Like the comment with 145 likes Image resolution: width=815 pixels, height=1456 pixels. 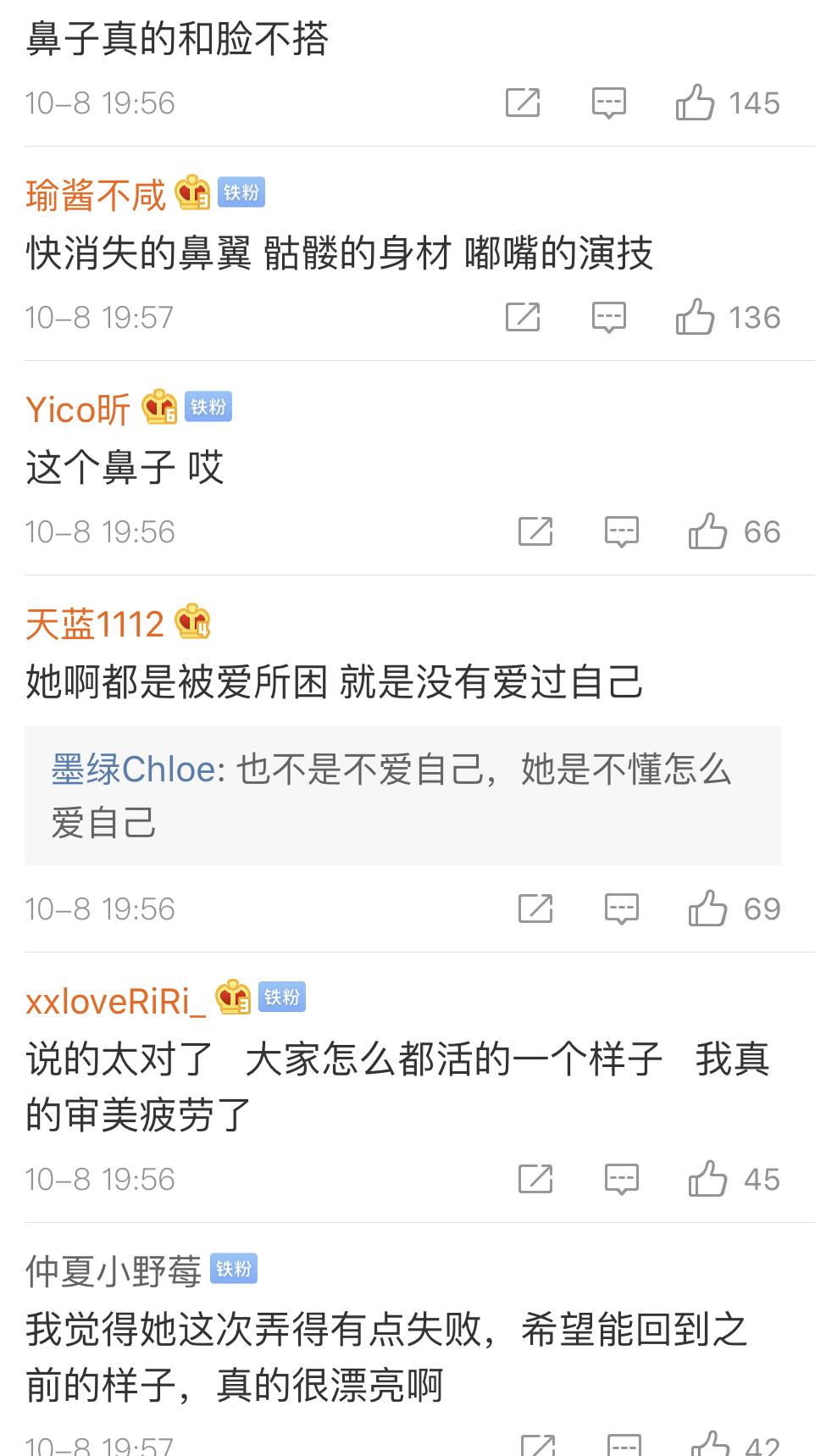(x=695, y=103)
